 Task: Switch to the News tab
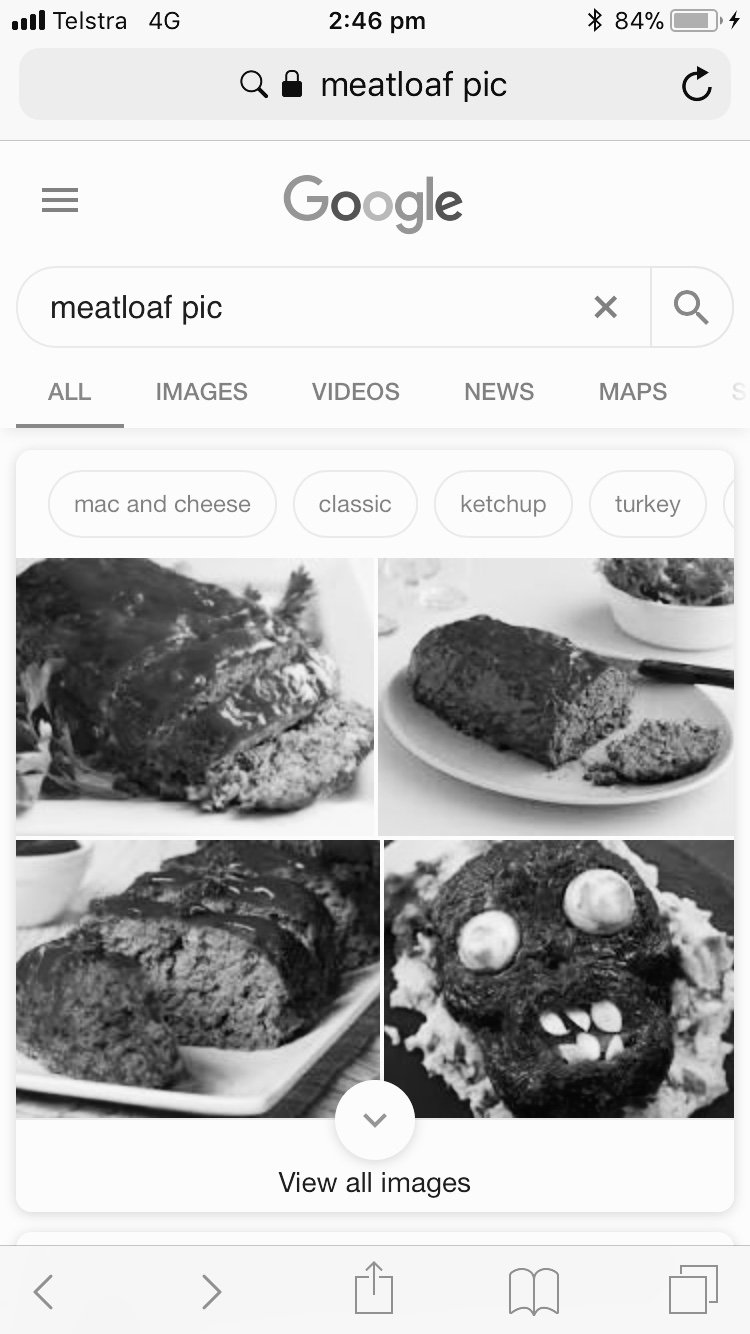point(498,392)
